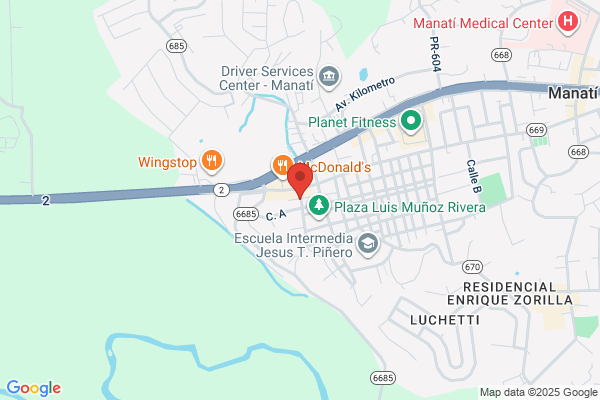Open the McDonald's restaurant pin
Image resolution: width=600 pixels, height=400 pixels.
click(x=282, y=166)
